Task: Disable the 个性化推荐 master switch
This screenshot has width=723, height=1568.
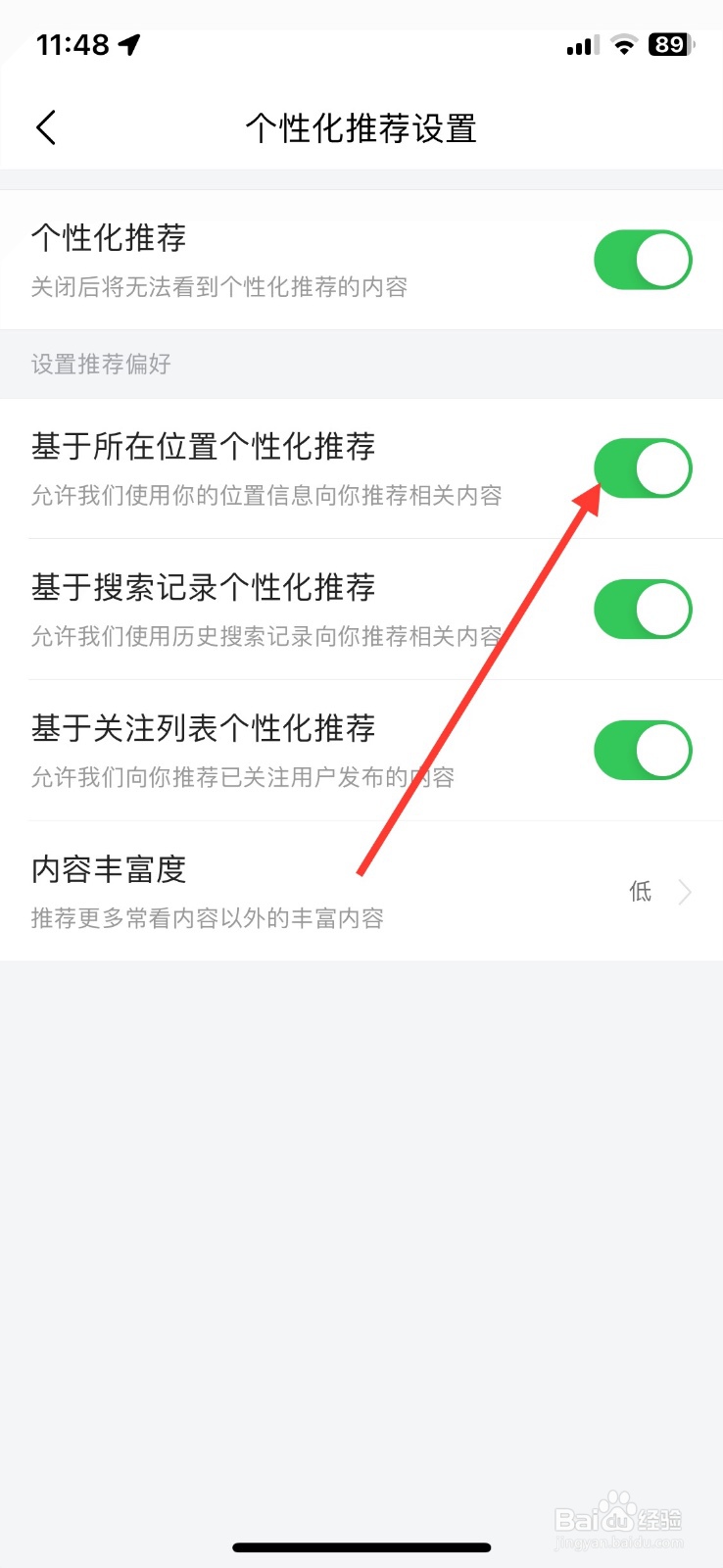Action: click(643, 260)
